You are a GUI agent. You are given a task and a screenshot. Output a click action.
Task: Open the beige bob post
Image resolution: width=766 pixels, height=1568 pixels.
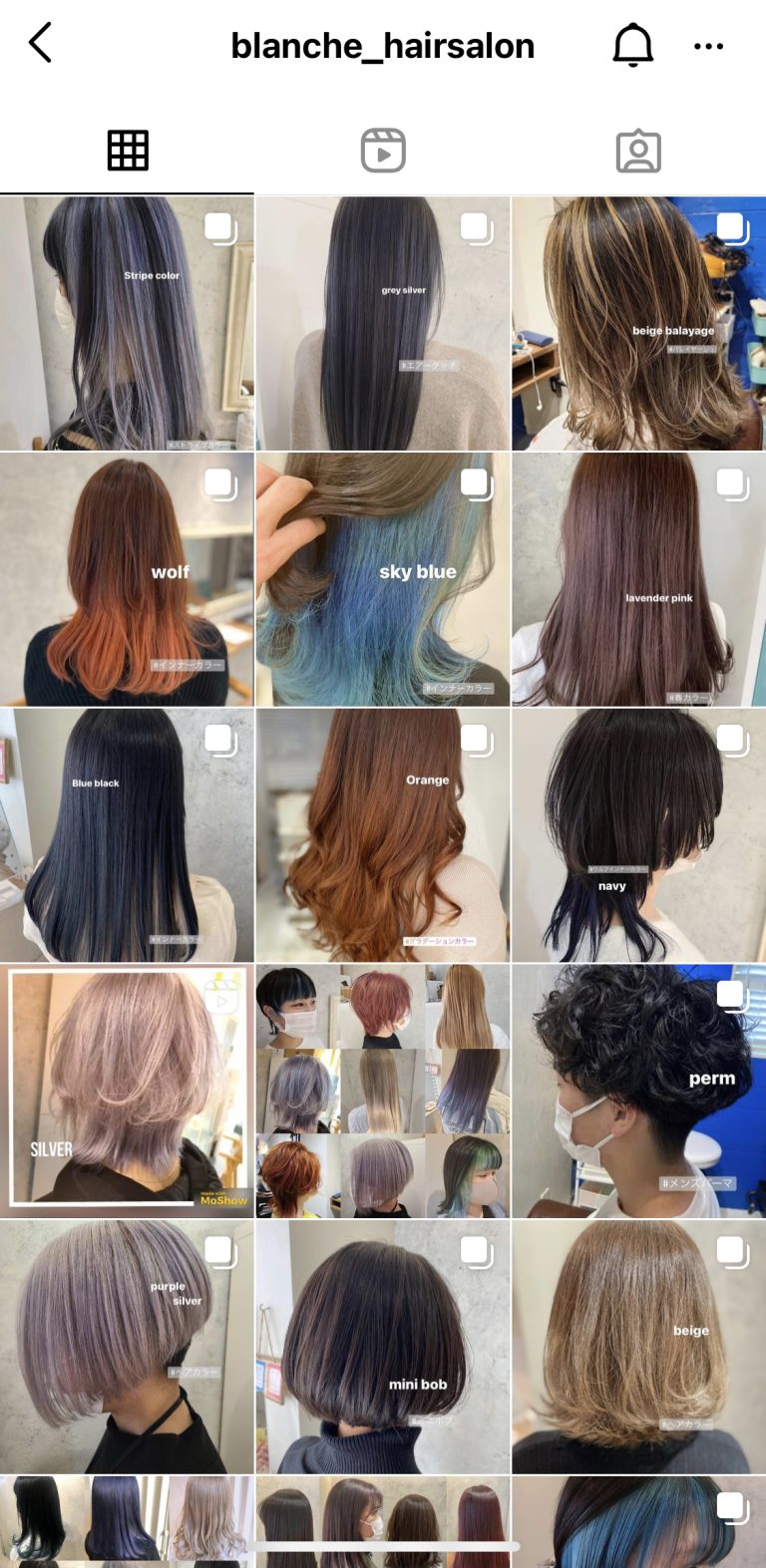click(x=638, y=1347)
